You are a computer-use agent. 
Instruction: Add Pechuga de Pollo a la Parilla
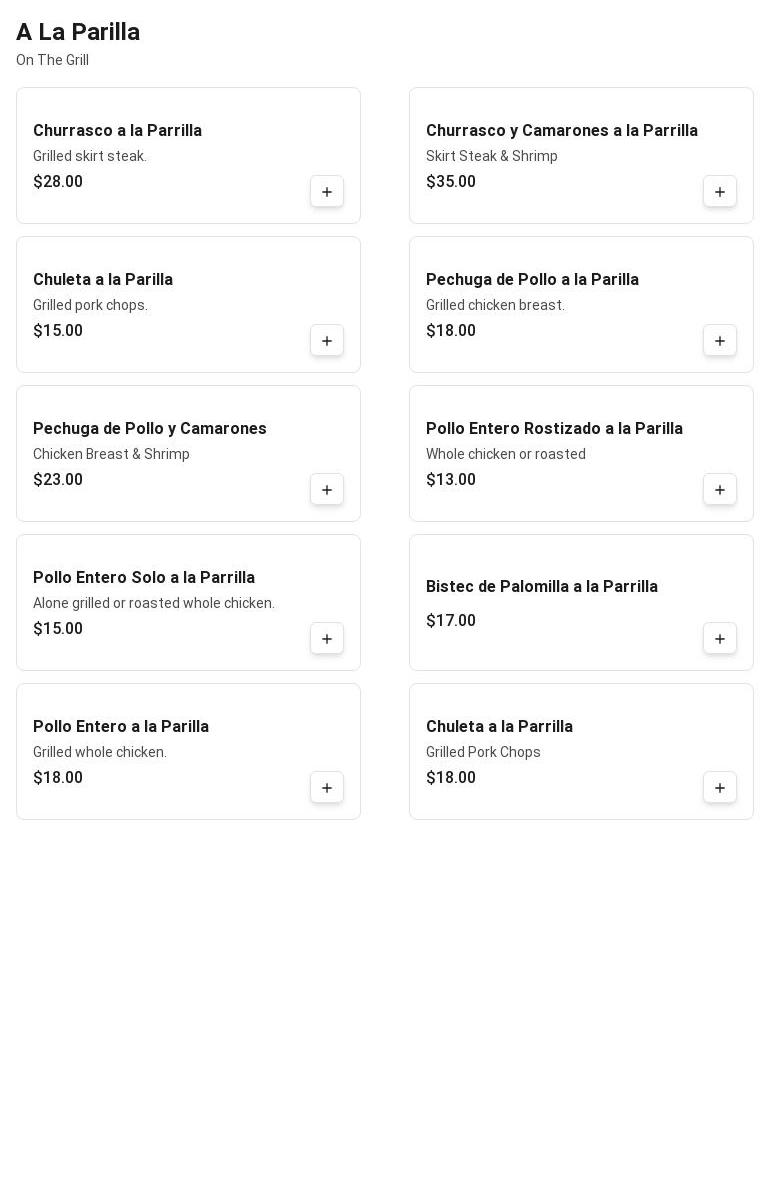720,341
